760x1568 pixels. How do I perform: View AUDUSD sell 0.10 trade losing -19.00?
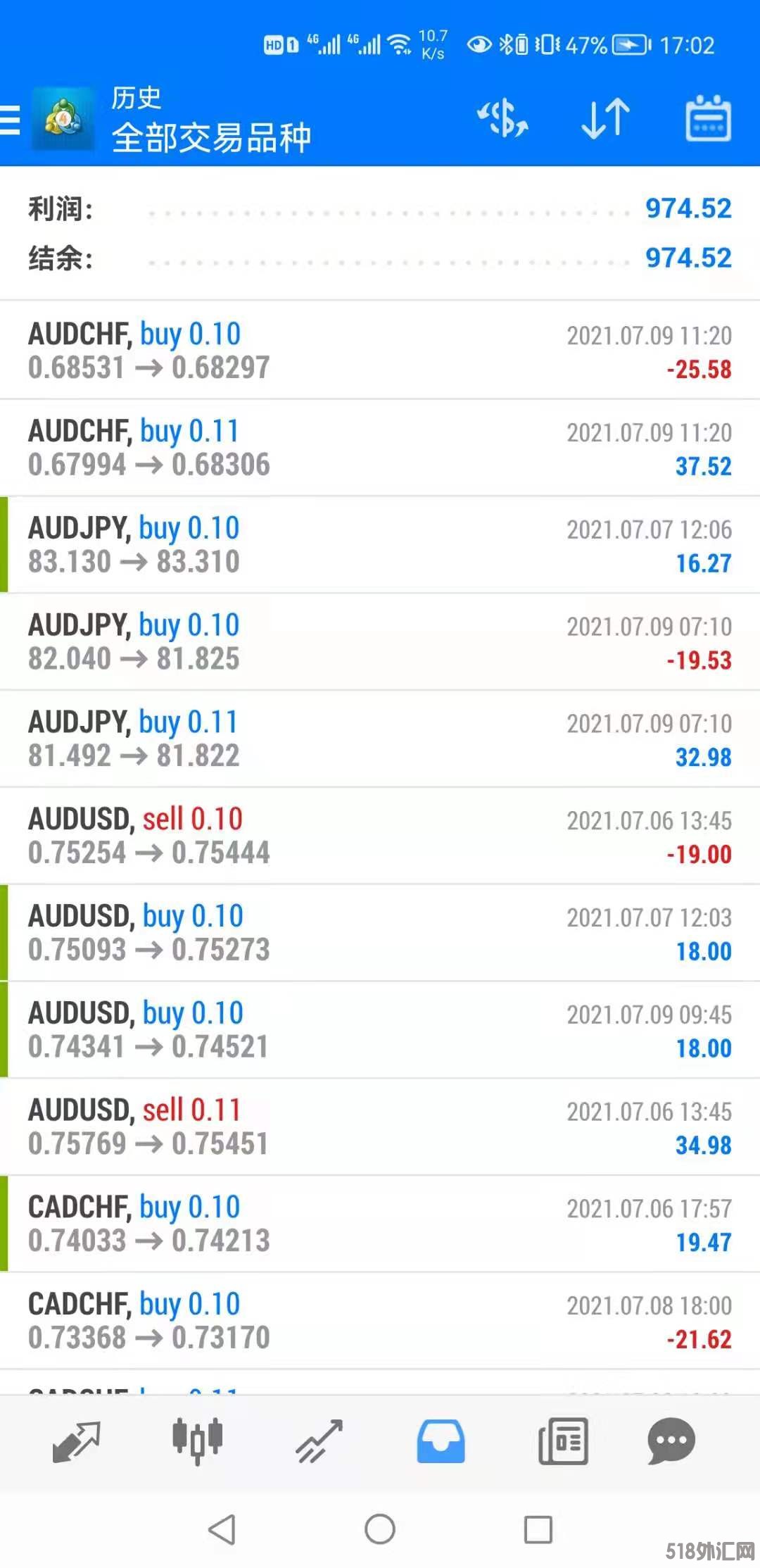pos(380,836)
